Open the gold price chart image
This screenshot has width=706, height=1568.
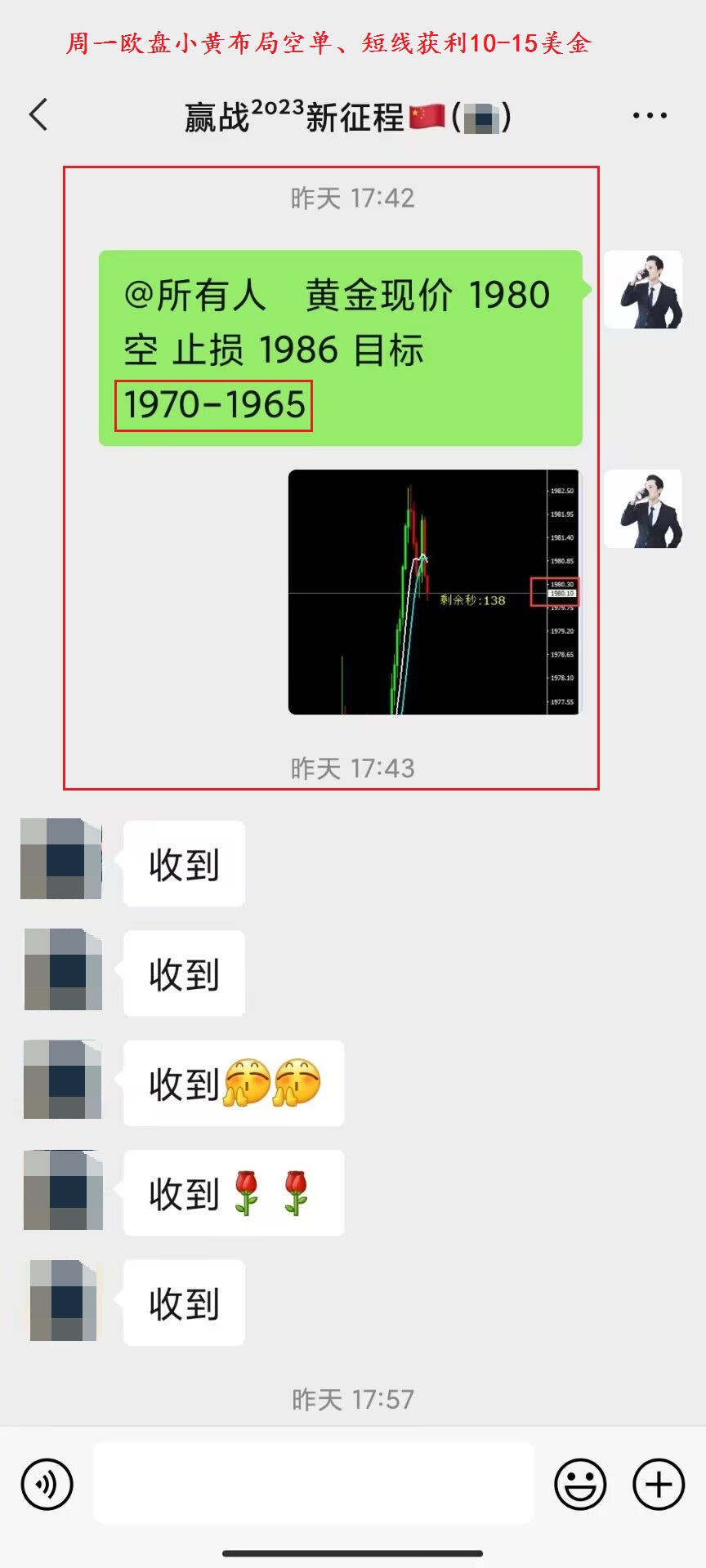pos(433,592)
